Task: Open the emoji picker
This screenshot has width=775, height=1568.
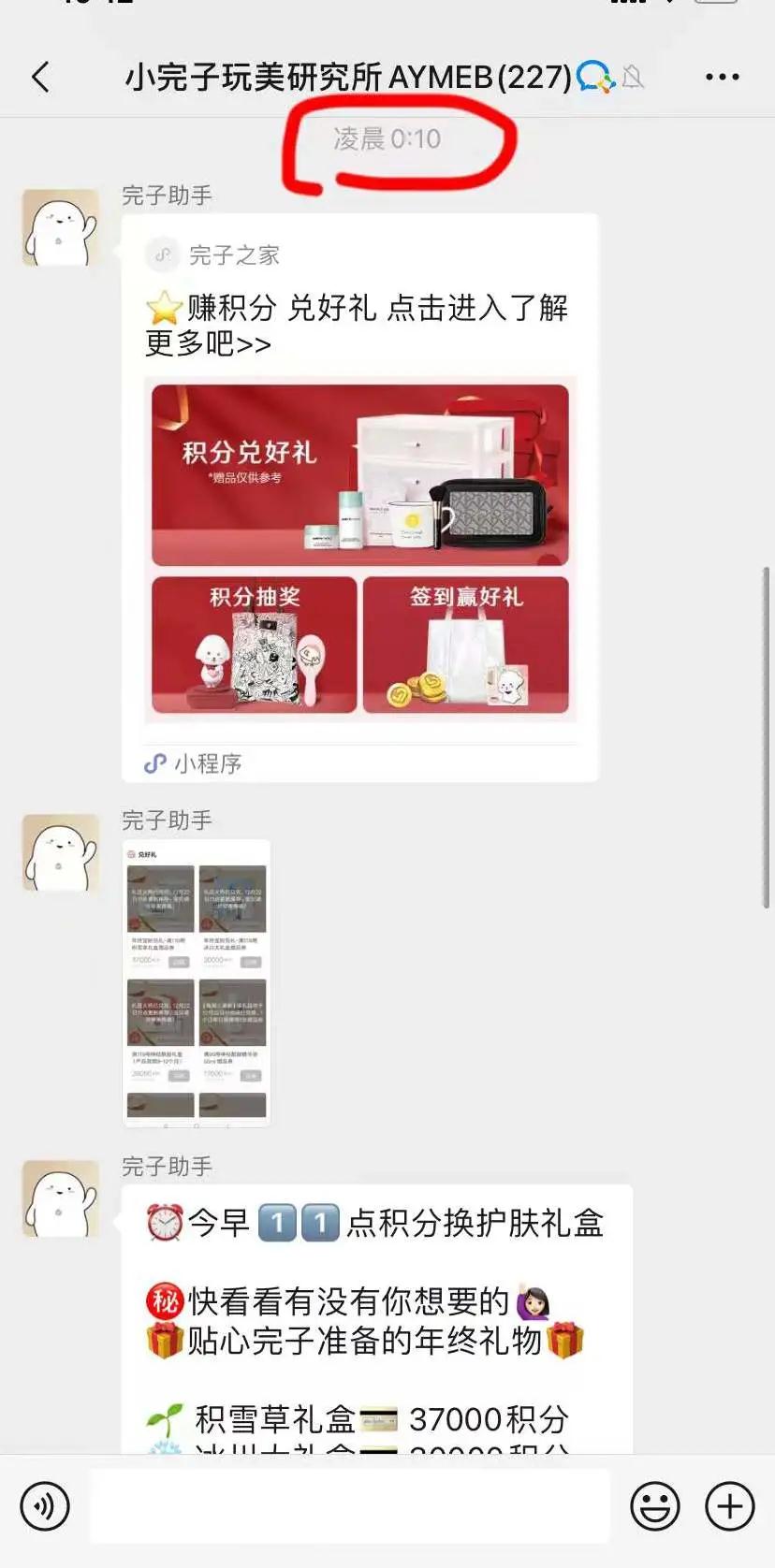Action: [x=654, y=1506]
